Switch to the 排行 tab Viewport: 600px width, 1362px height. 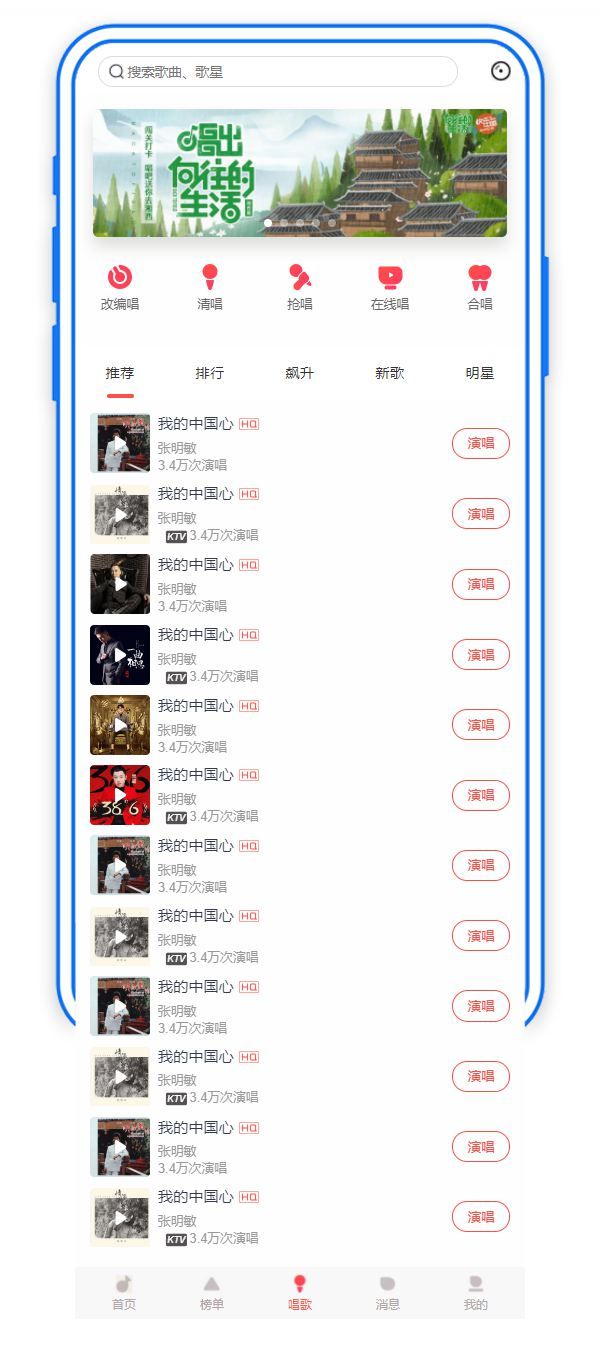tap(210, 373)
